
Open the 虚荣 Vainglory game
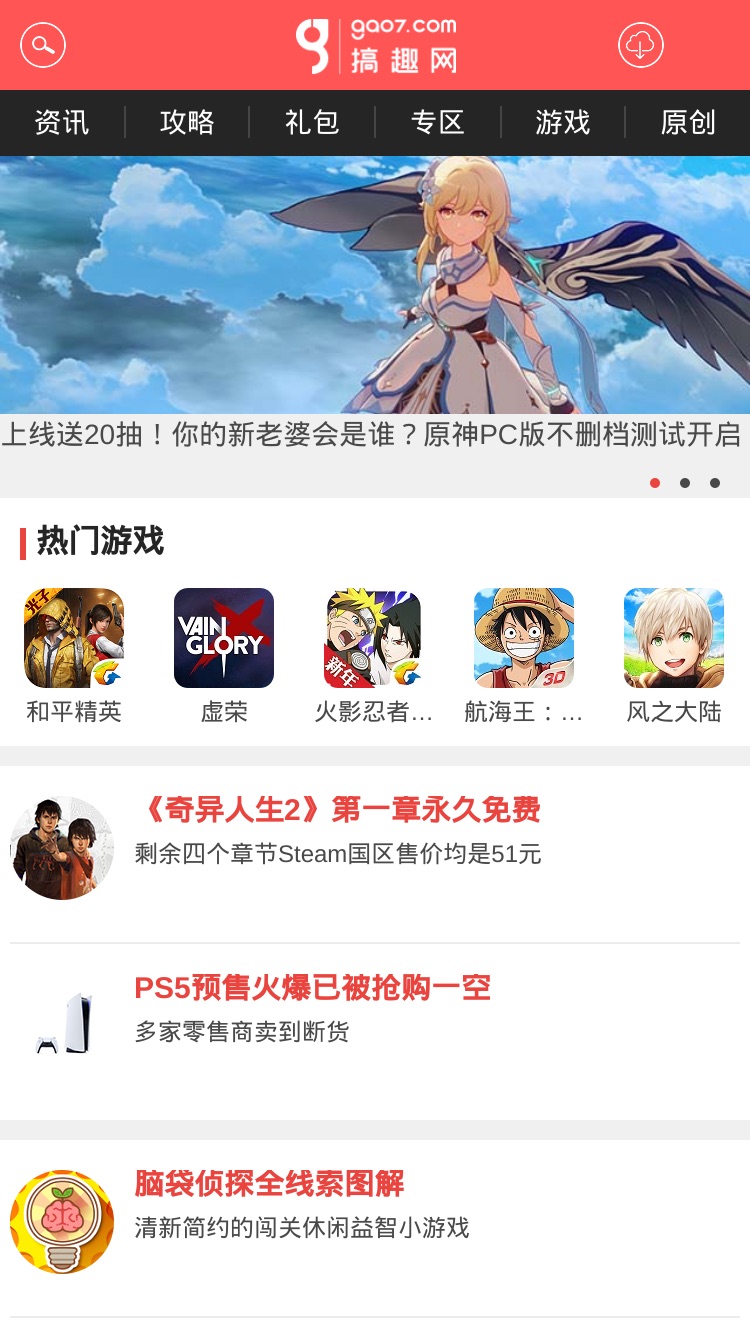pyautogui.click(x=224, y=638)
